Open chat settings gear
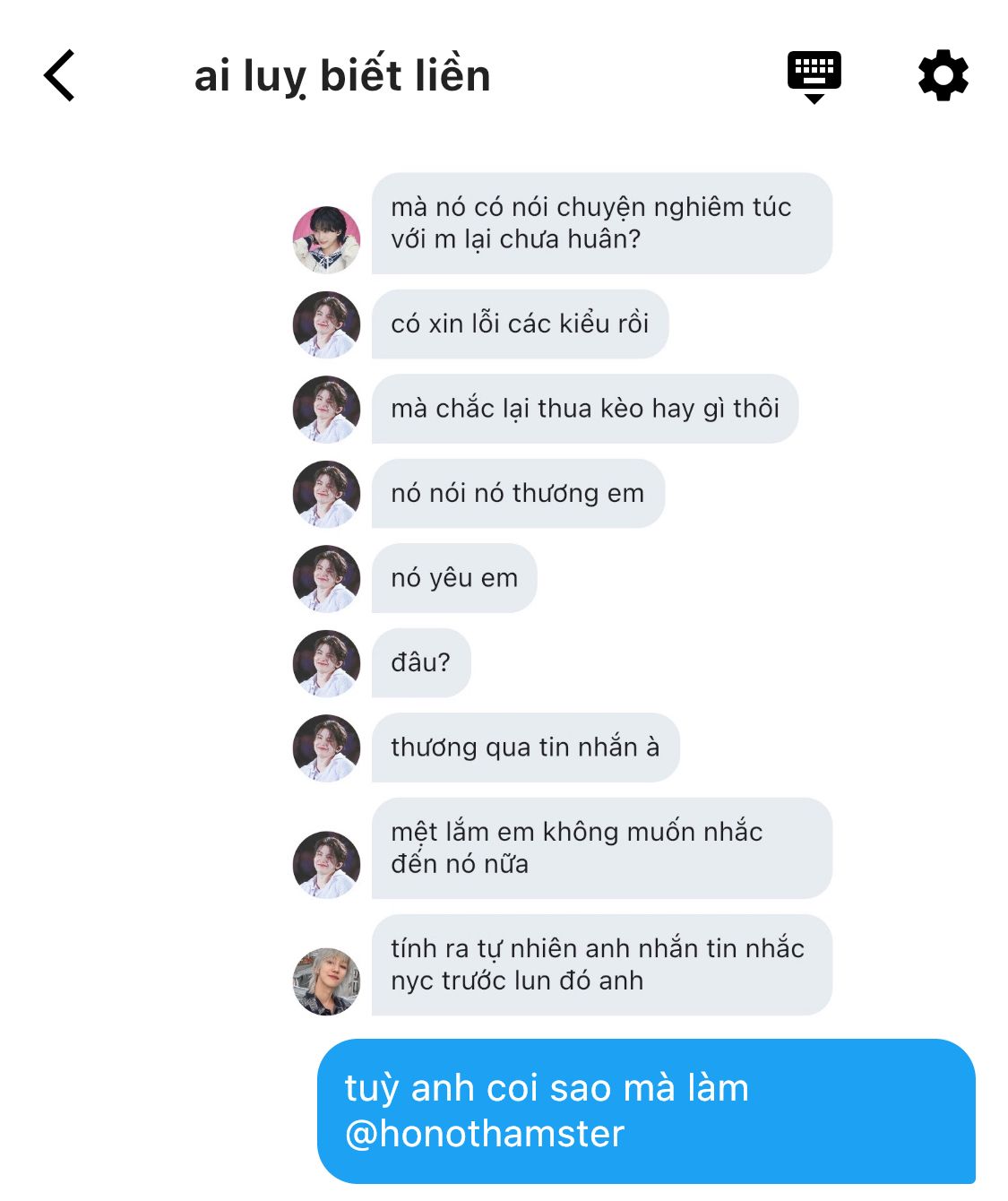Screen dimensions: 1008x1201 point(943,76)
